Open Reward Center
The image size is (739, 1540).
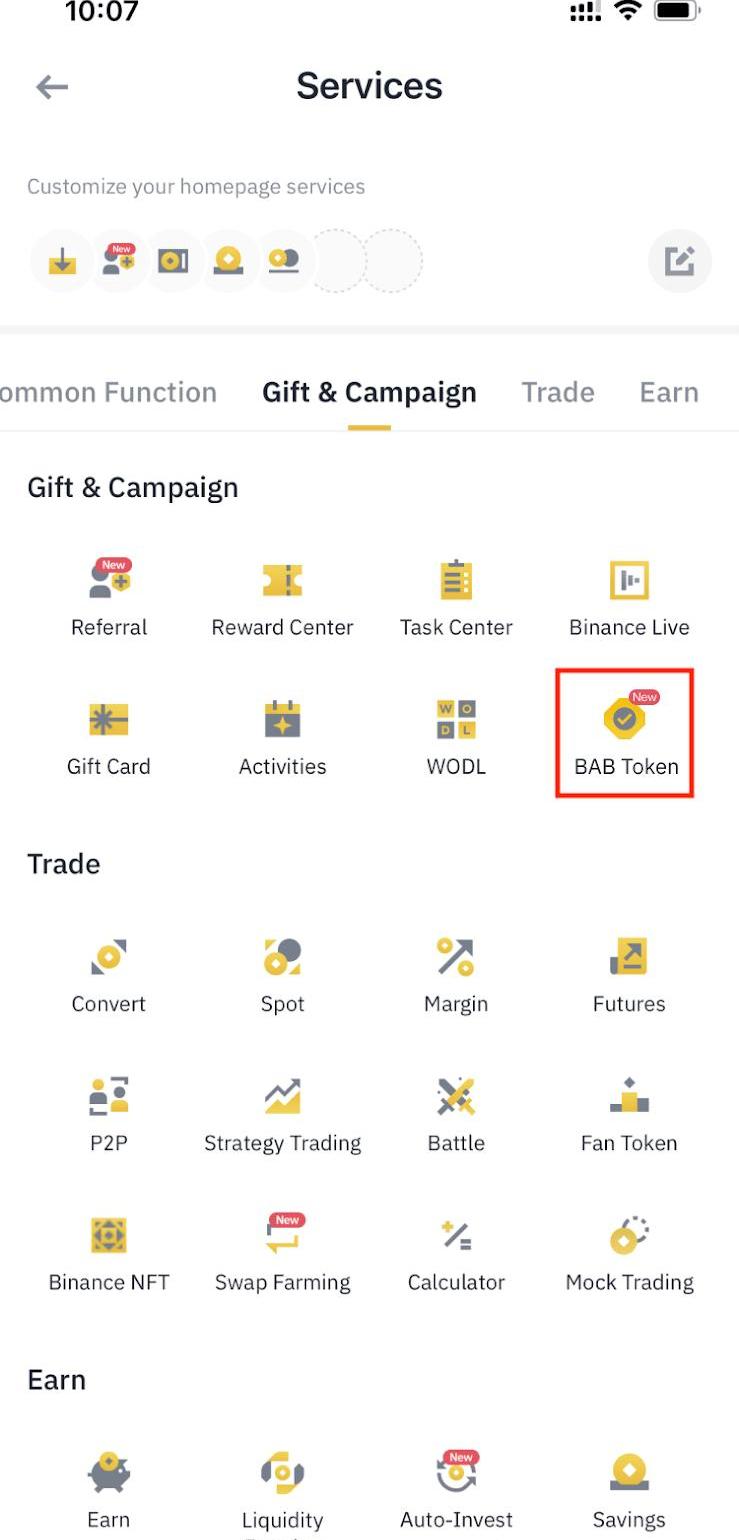coord(282,598)
